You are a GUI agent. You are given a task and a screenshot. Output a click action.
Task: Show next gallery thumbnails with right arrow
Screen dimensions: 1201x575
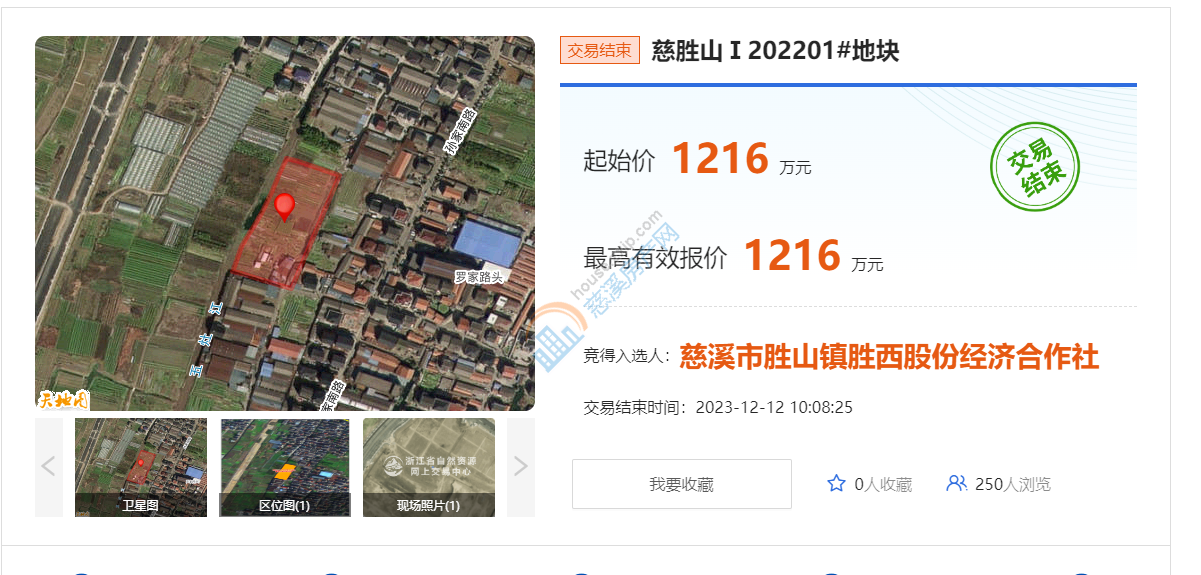pyautogui.click(x=520, y=467)
